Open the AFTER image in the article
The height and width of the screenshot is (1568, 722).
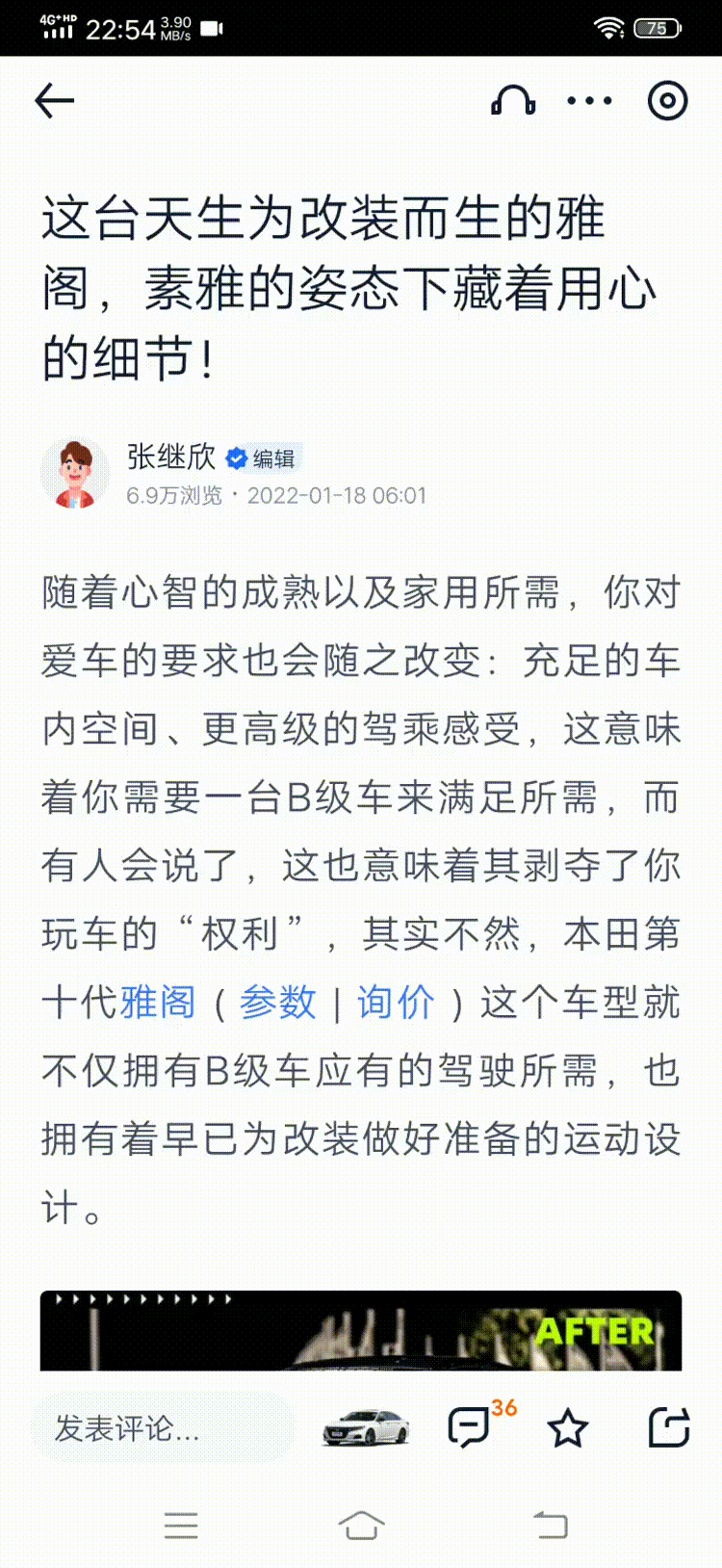[361, 1330]
